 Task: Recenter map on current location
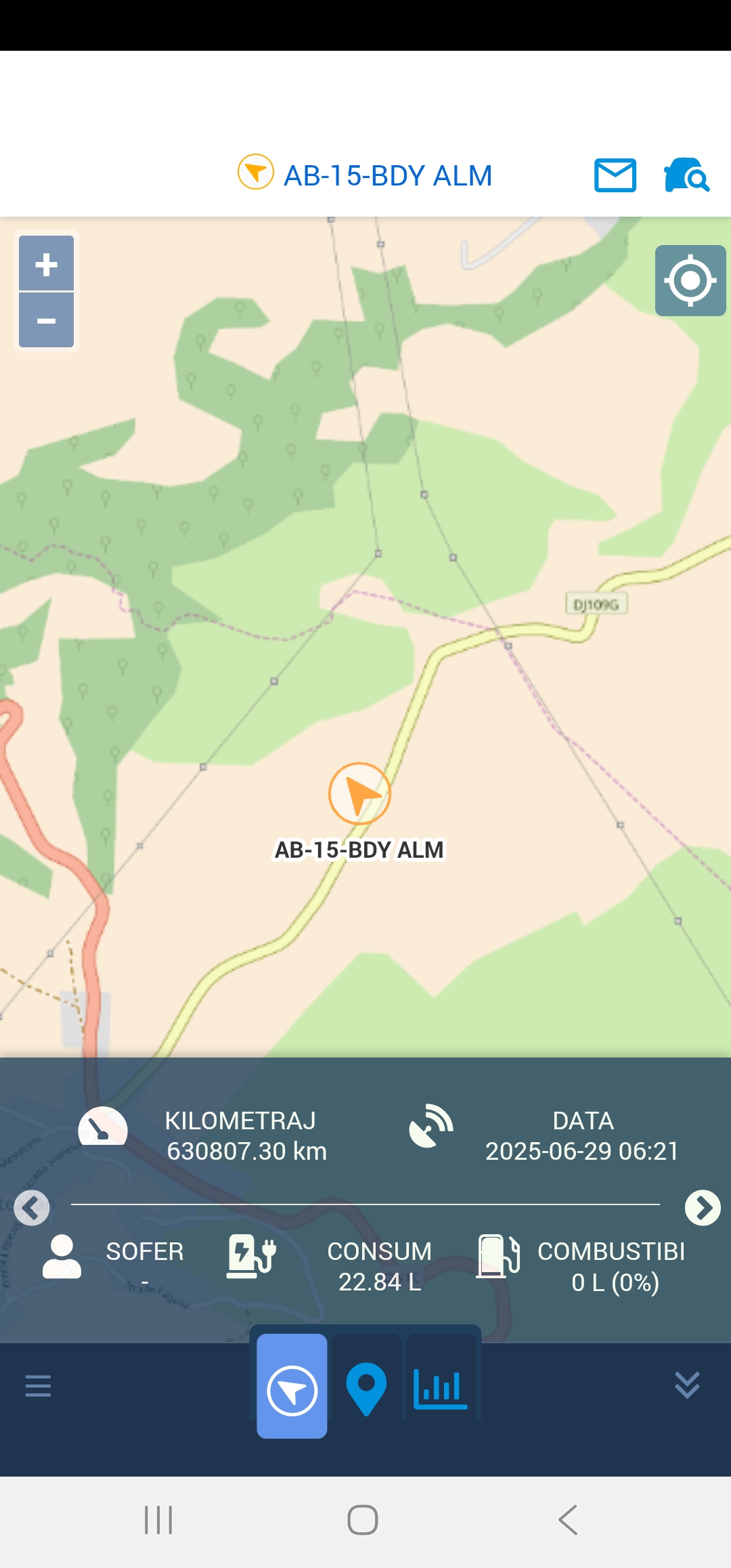(690, 280)
